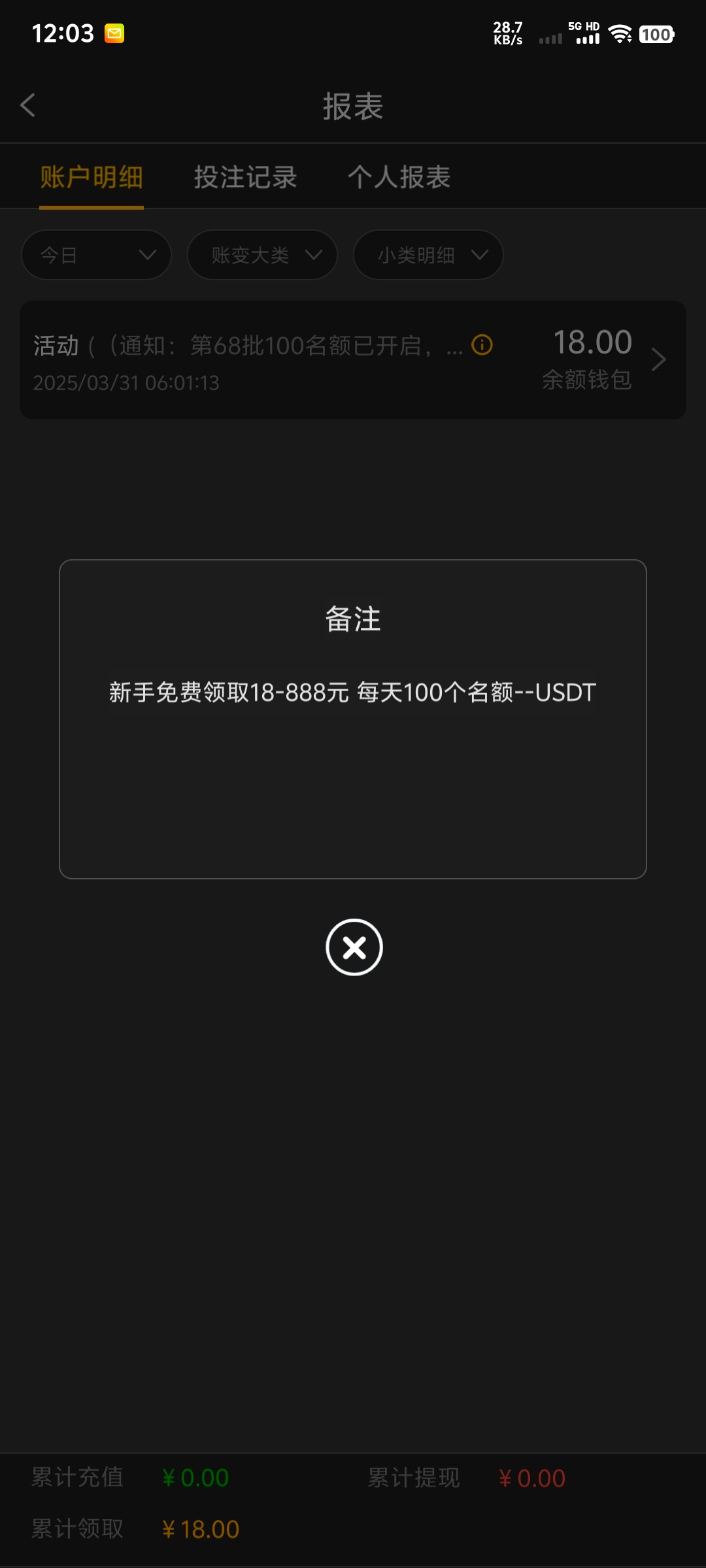Screen dimensions: 706x1568
Task: Close the 备注 dialog
Action: pyautogui.click(x=354, y=947)
